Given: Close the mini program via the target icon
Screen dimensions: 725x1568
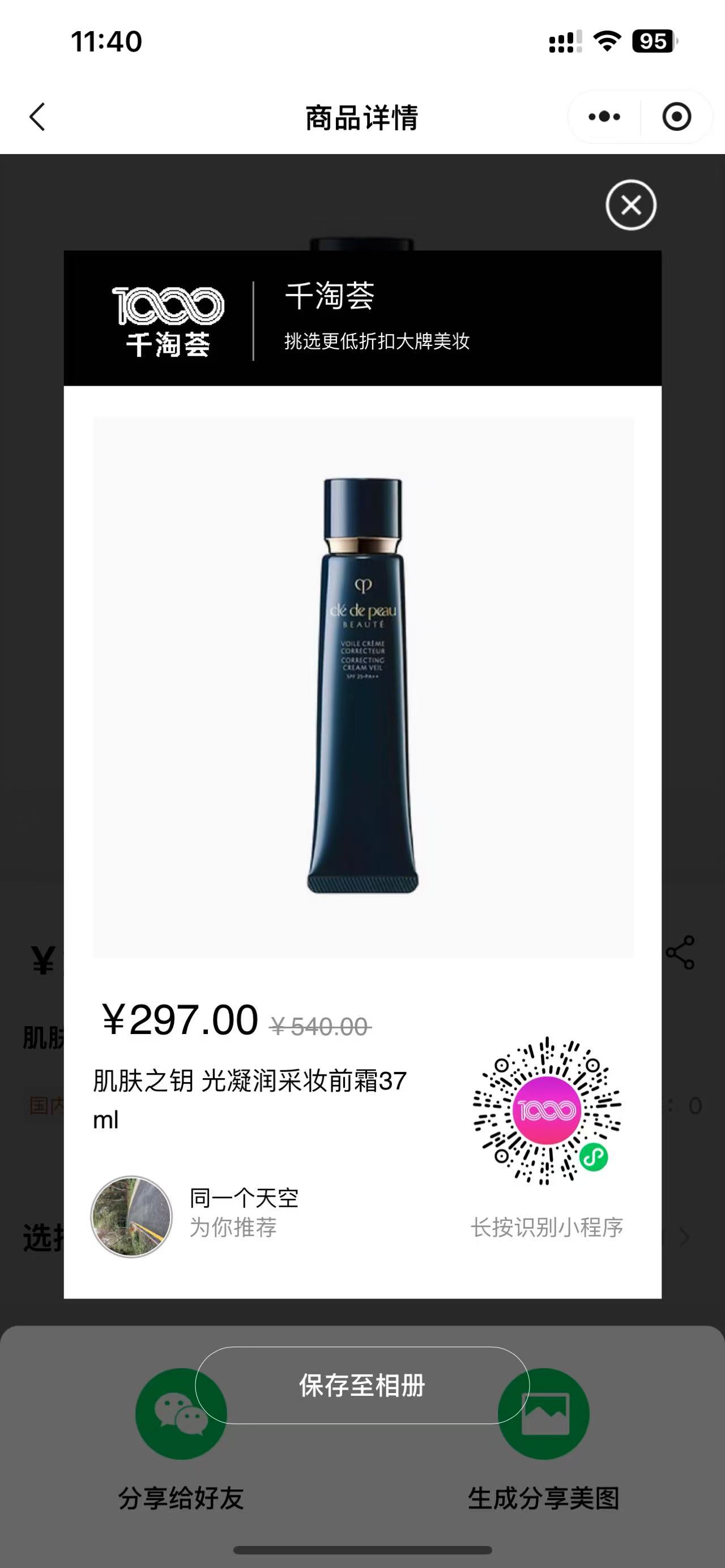Looking at the screenshot, I should 676,117.
